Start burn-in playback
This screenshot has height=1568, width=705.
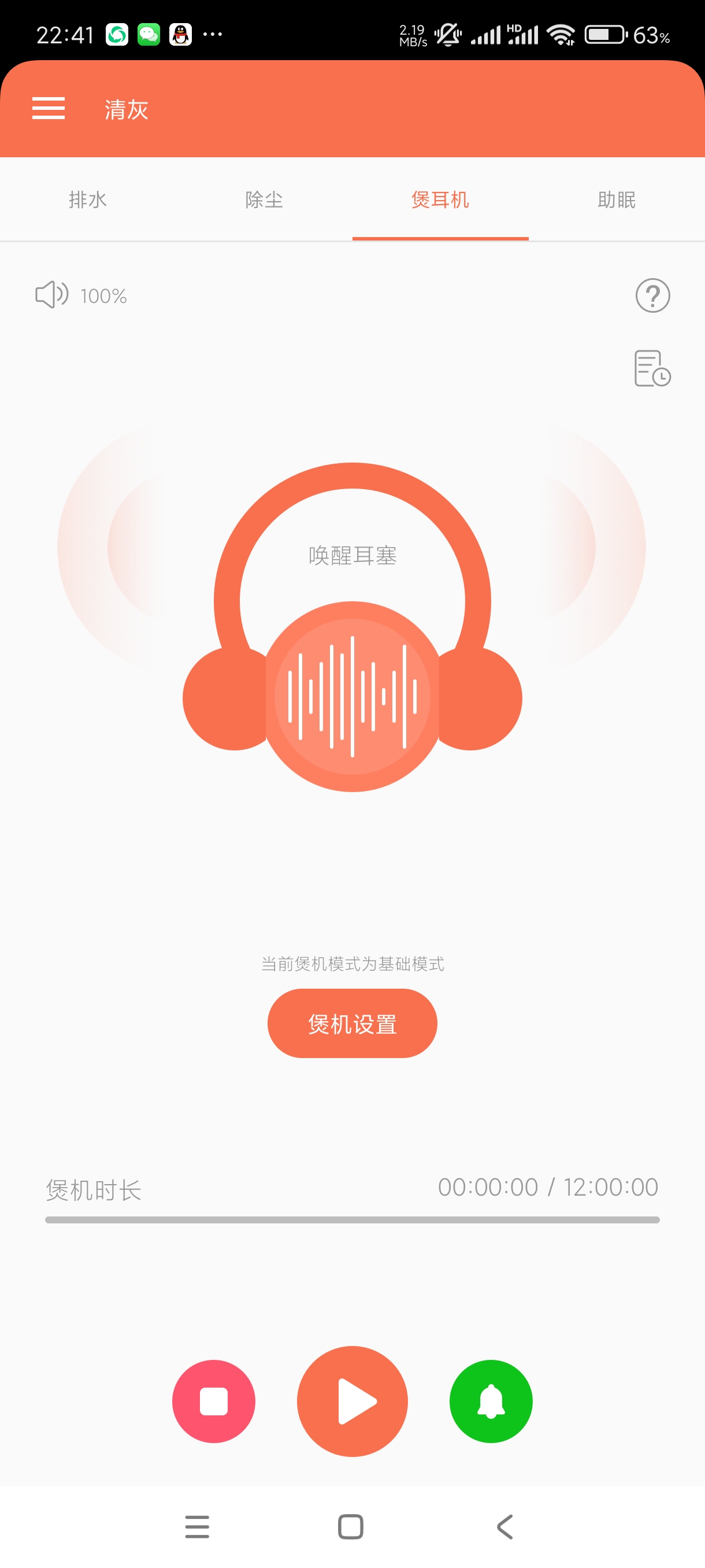point(352,1401)
